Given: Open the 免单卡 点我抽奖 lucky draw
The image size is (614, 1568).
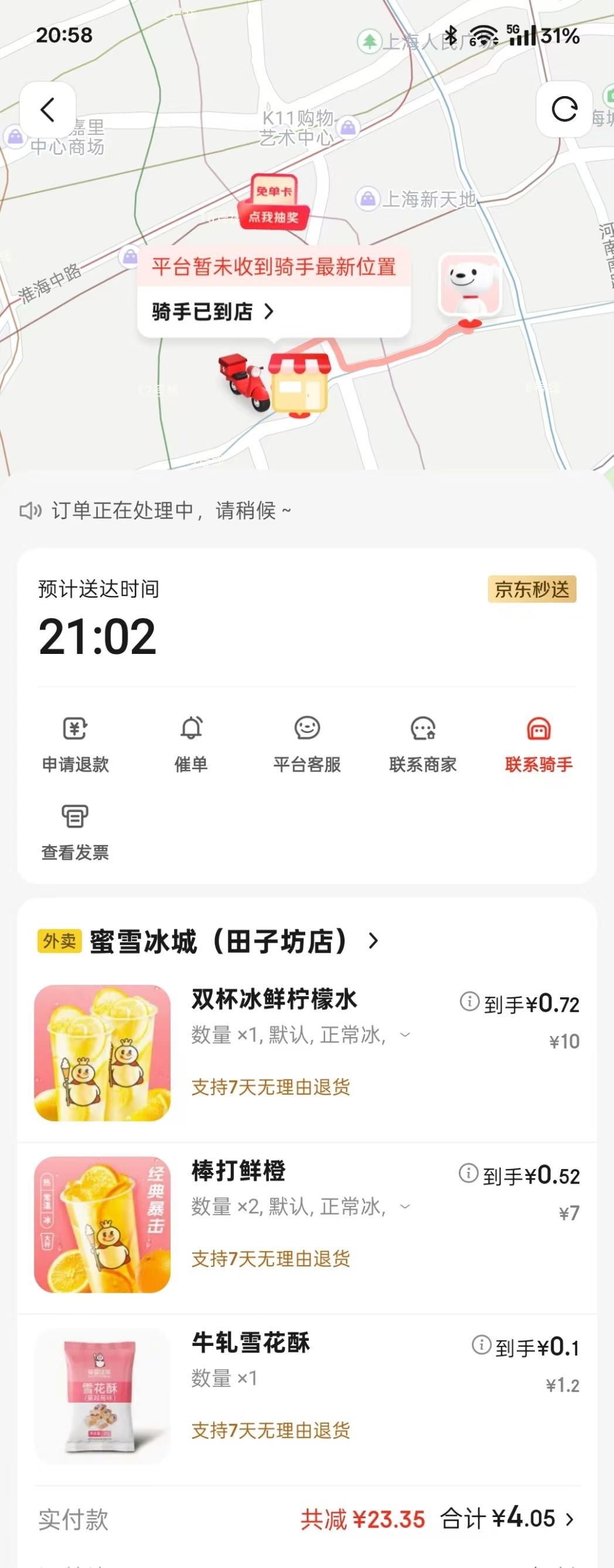Looking at the screenshot, I should click(x=273, y=203).
